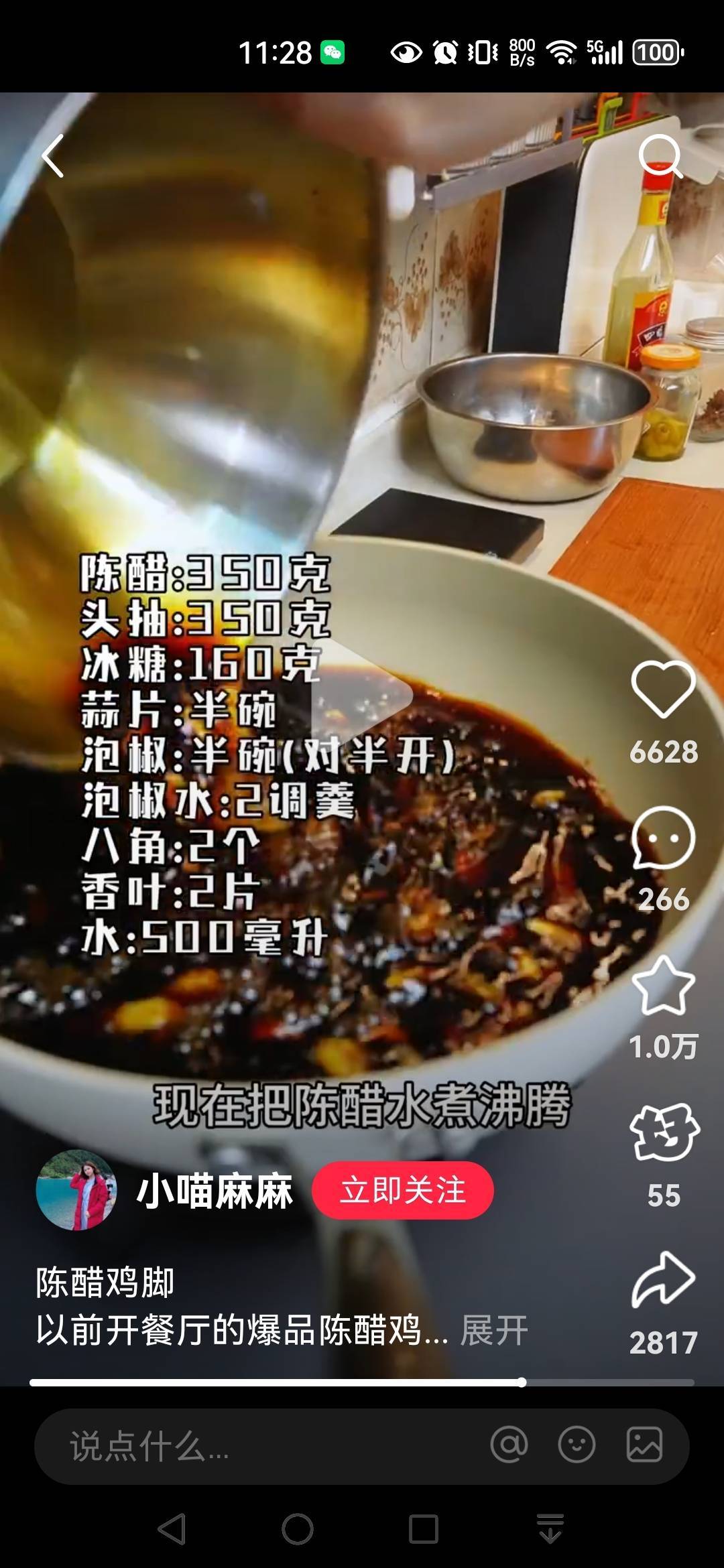Open the emoji picker in comment bar
The width and height of the screenshot is (724, 1568).
(x=577, y=1445)
